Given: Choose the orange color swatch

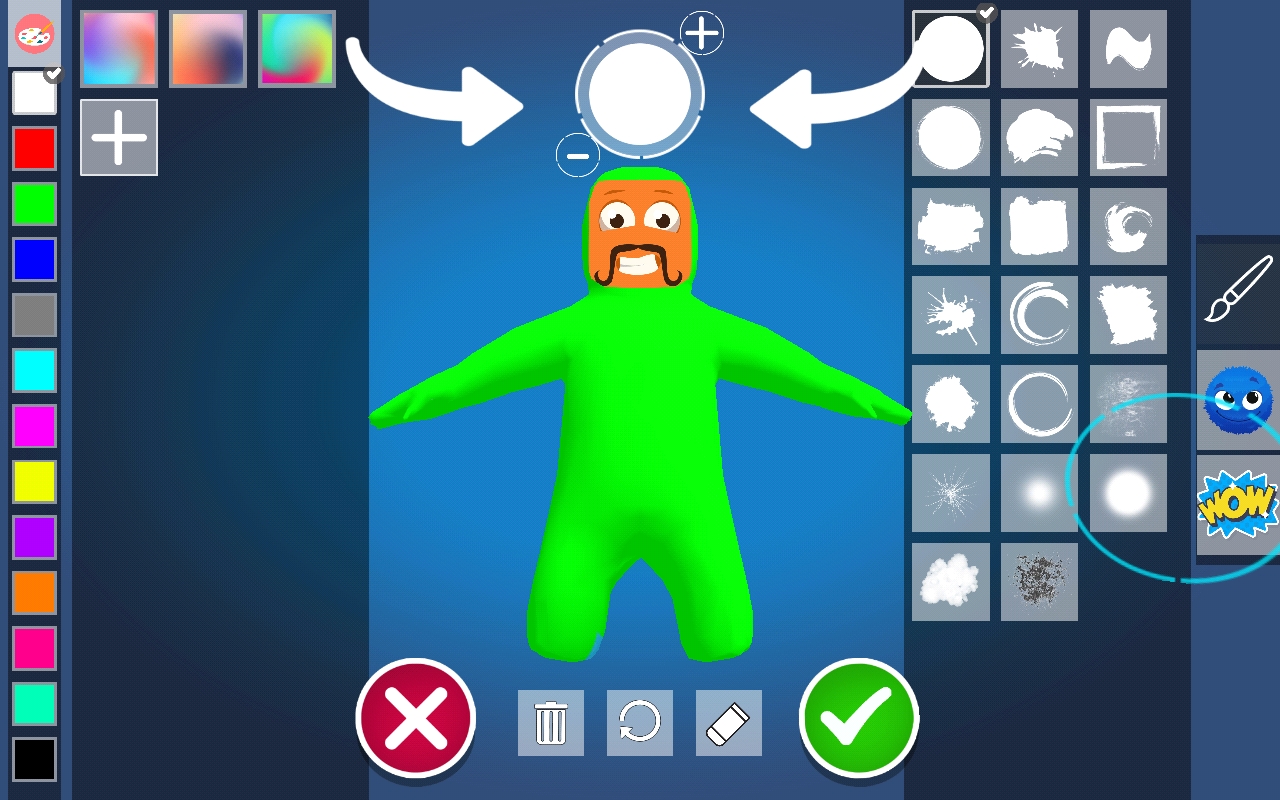Looking at the screenshot, I should pos(34,593).
